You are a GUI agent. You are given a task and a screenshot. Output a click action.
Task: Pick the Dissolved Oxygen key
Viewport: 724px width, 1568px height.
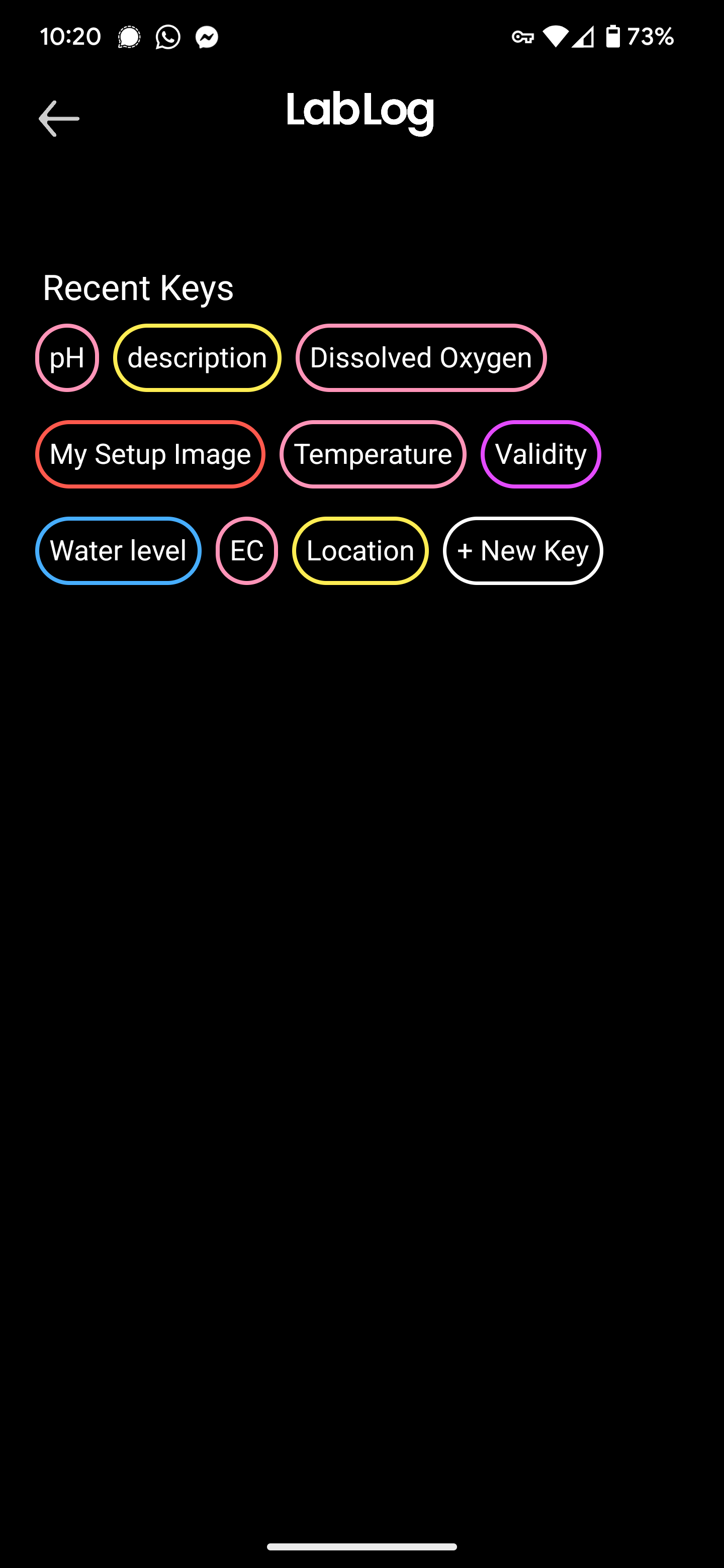421,358
